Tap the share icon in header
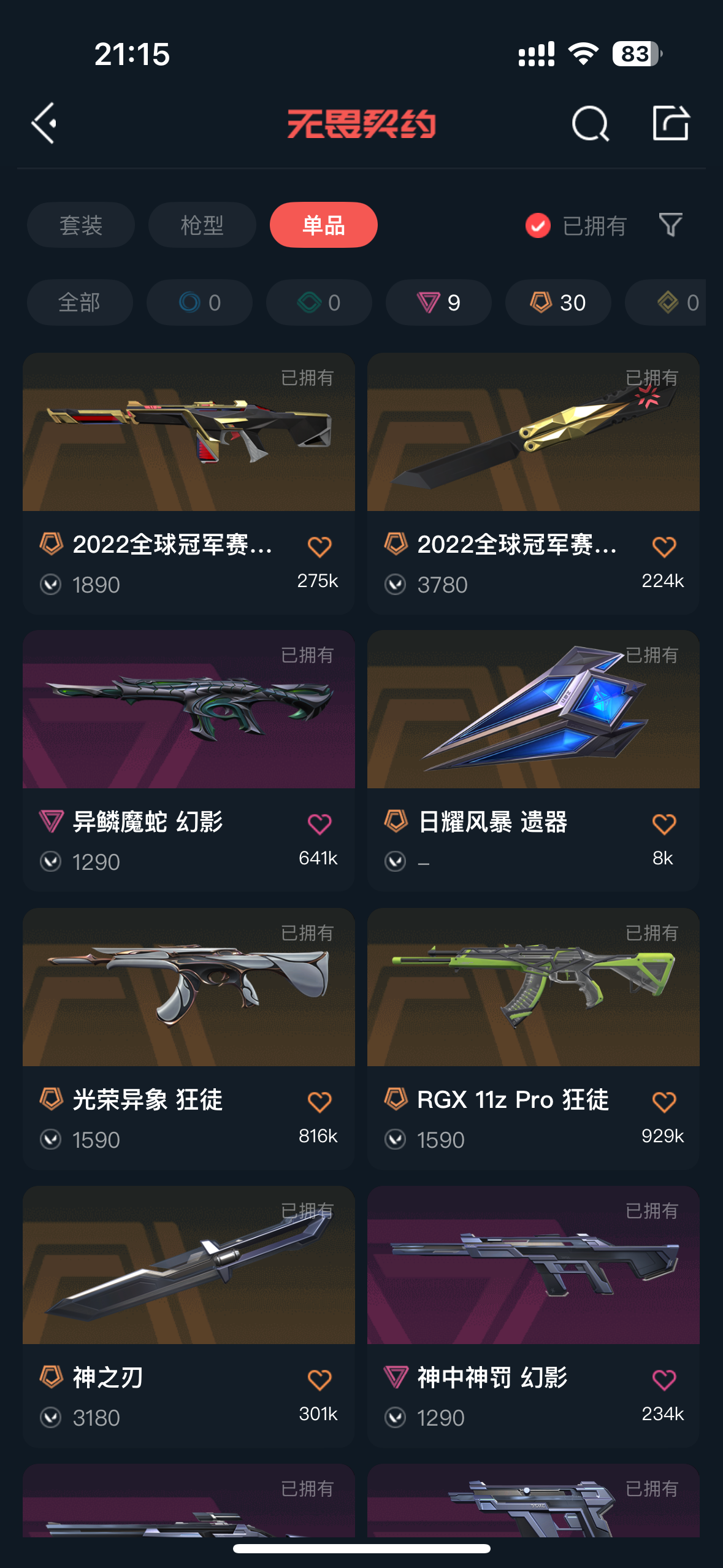This screenshot has height=1568, width=723. (670, 123)
